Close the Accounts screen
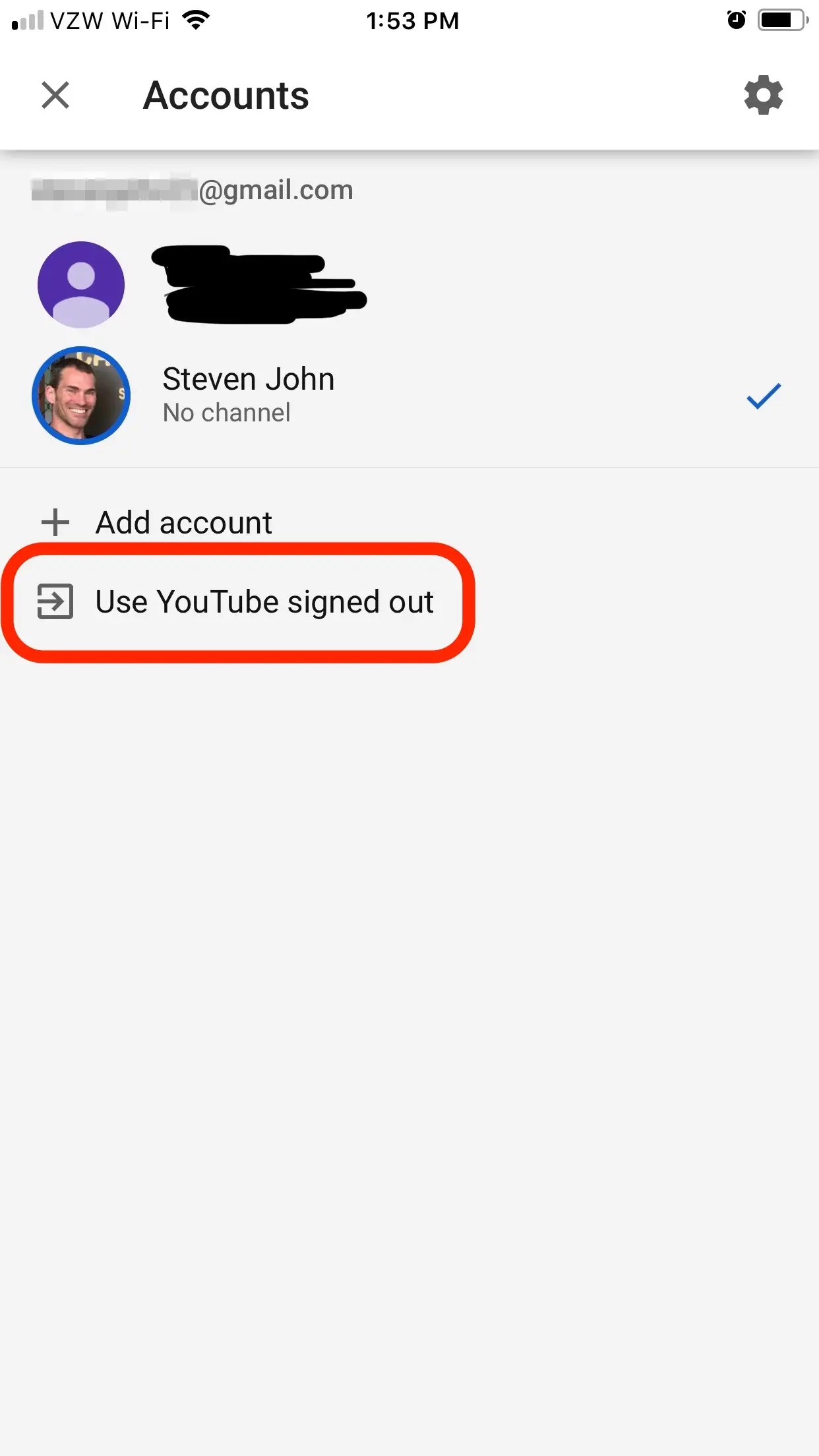 pyautogui.click(x=55, y=95)
